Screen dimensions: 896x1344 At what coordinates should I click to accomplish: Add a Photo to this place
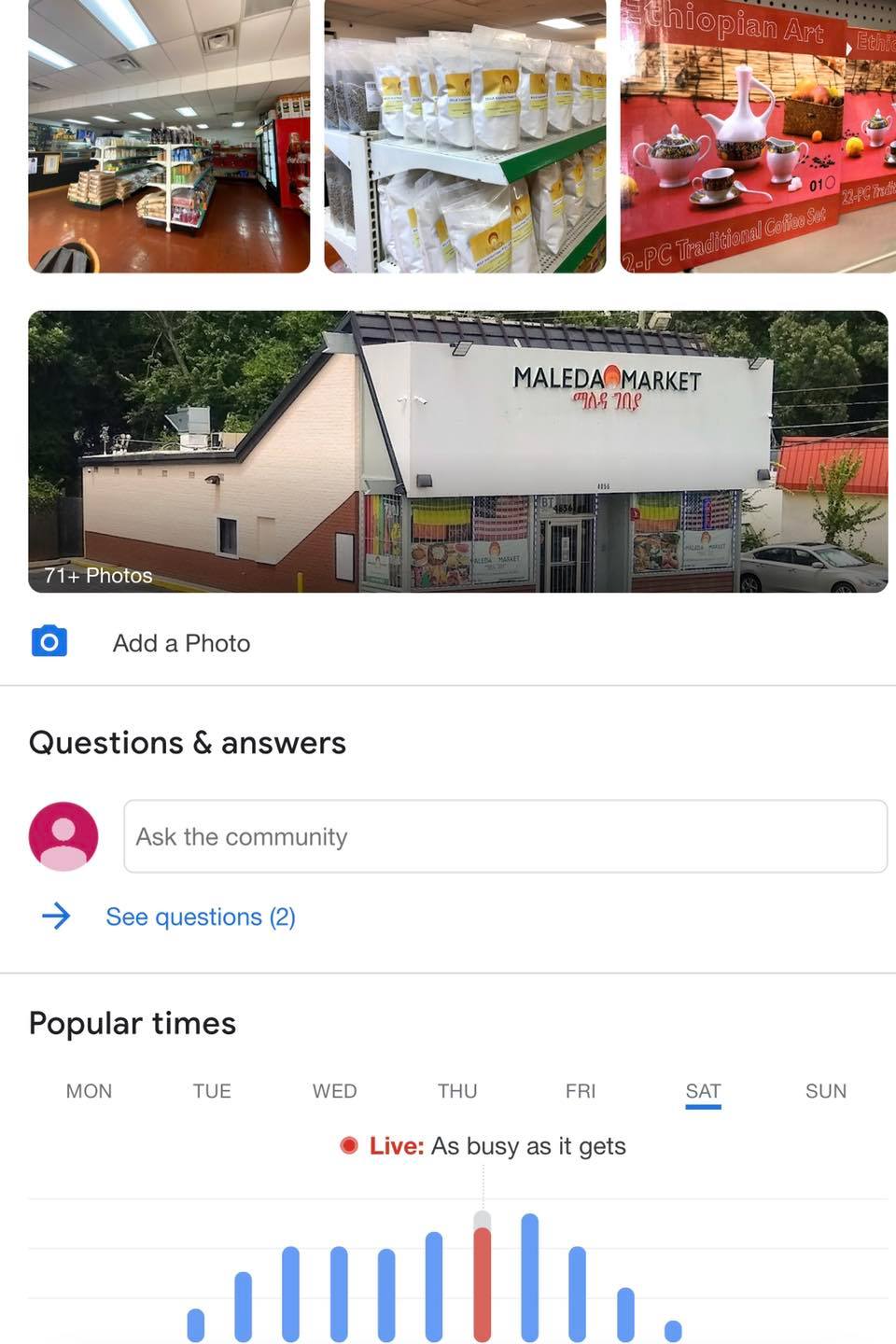click(181, 643)
